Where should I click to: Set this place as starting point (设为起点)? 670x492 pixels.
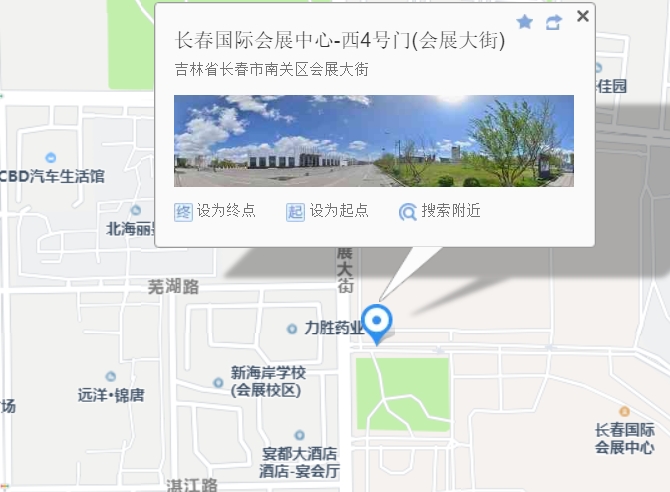coord(328,211)
